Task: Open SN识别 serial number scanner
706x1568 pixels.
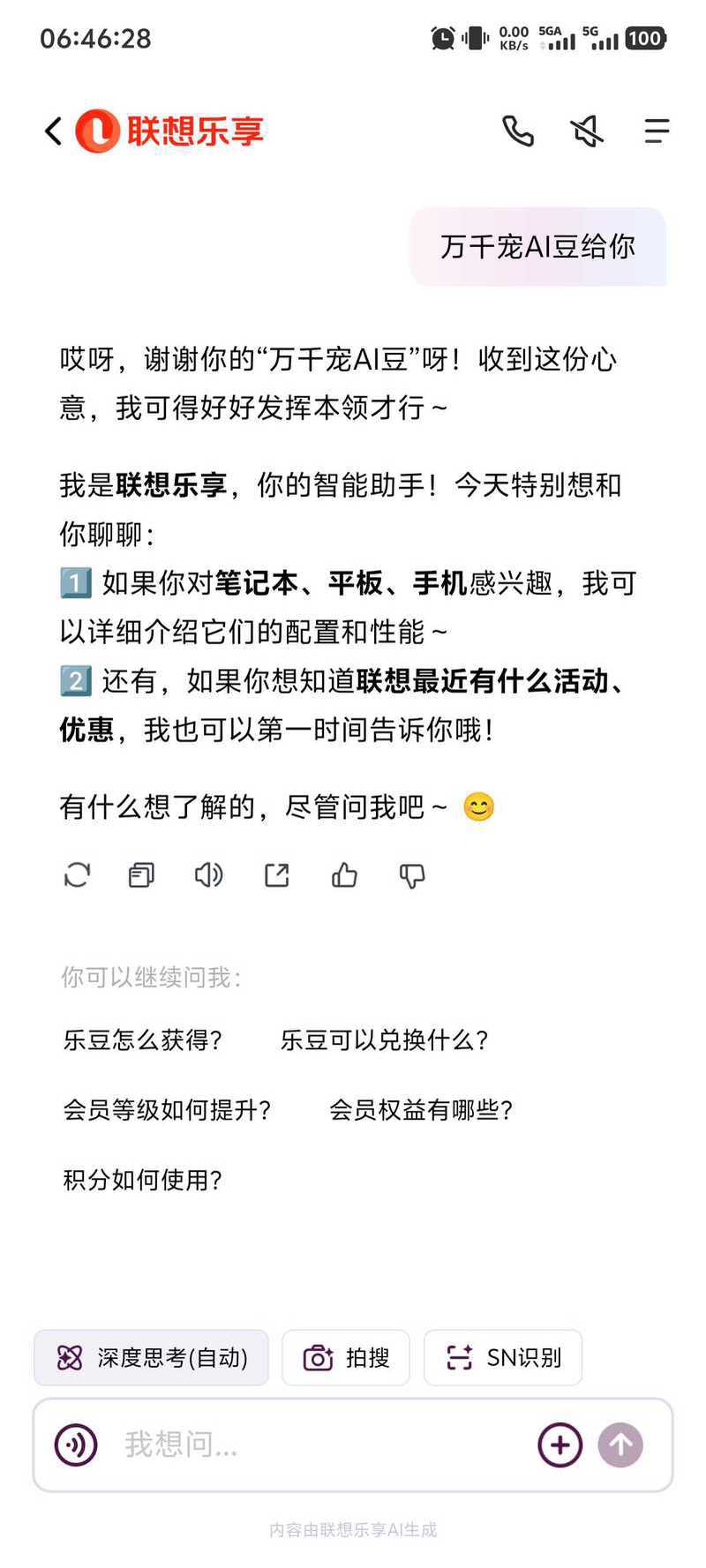Action: (503, 1358)
